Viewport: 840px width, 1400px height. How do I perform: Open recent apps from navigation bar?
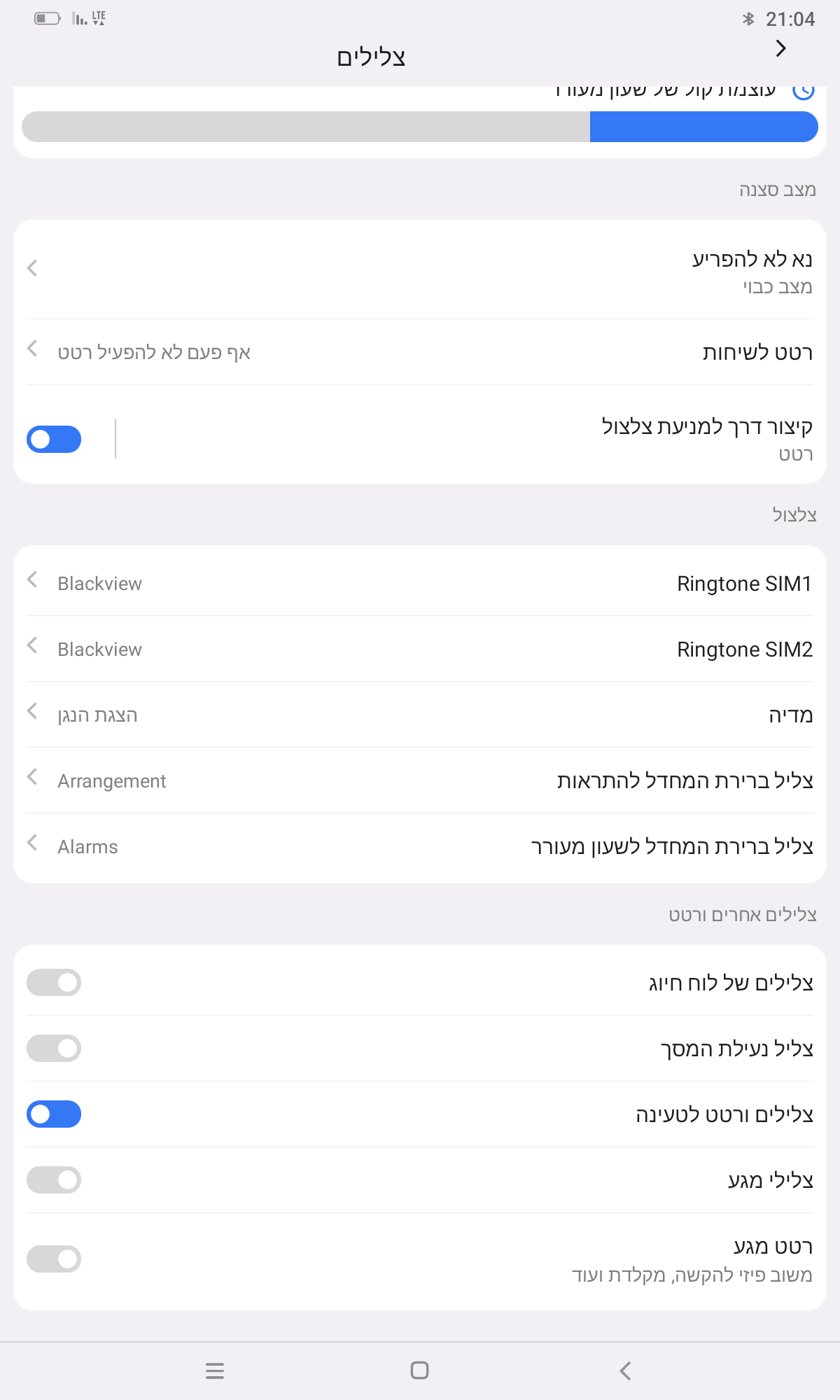[215, 1370]
